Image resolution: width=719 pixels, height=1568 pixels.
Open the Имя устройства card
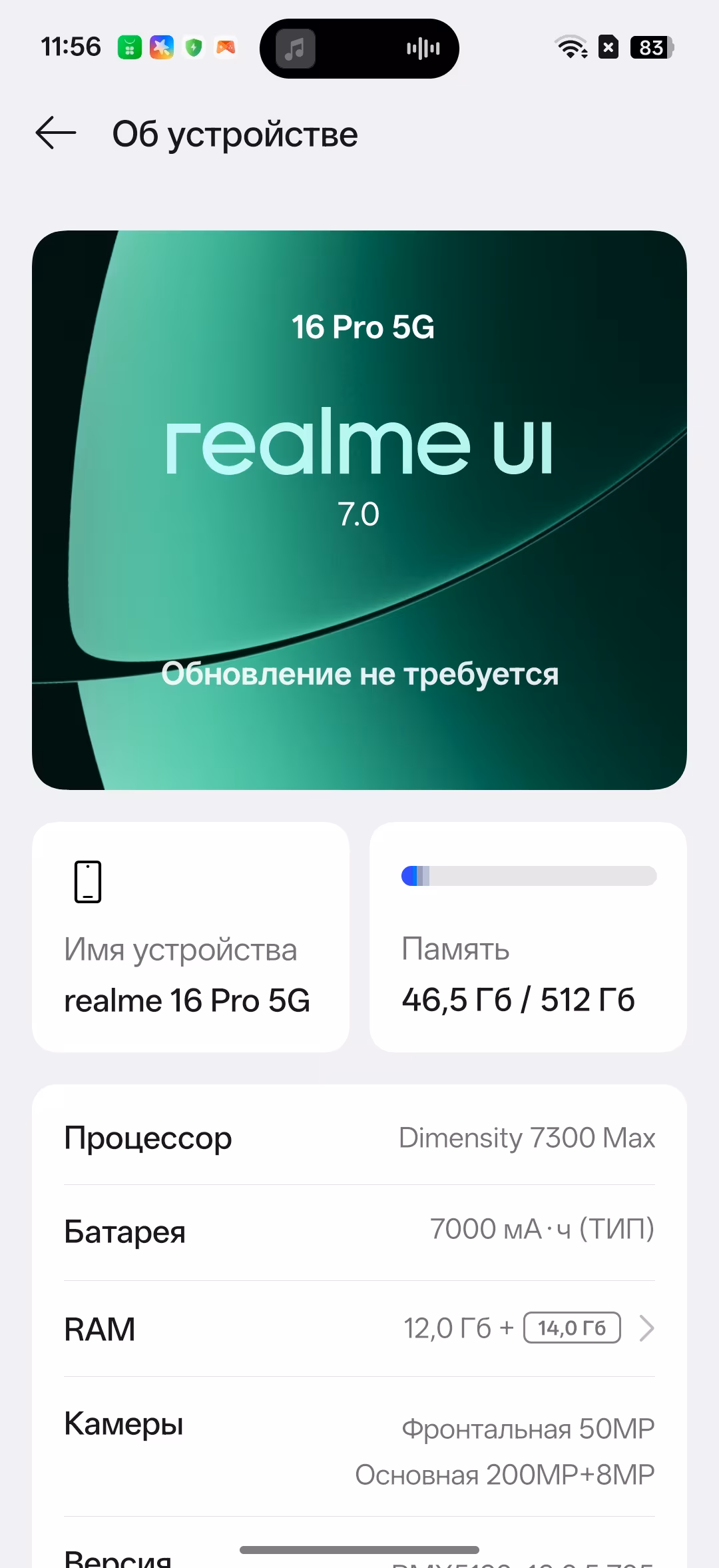[x=190, y=937]
